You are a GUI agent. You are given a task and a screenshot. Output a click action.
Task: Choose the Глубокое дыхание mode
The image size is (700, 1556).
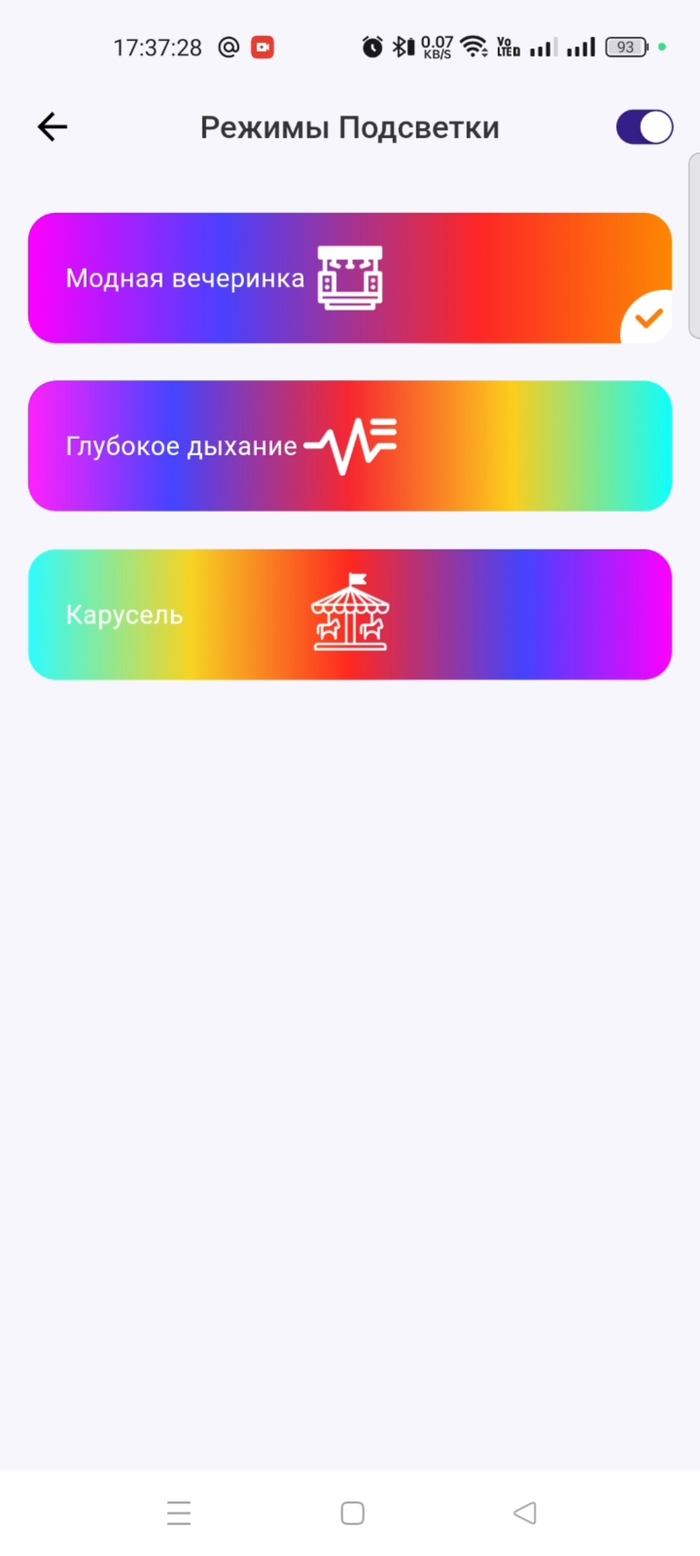(350, 446)
